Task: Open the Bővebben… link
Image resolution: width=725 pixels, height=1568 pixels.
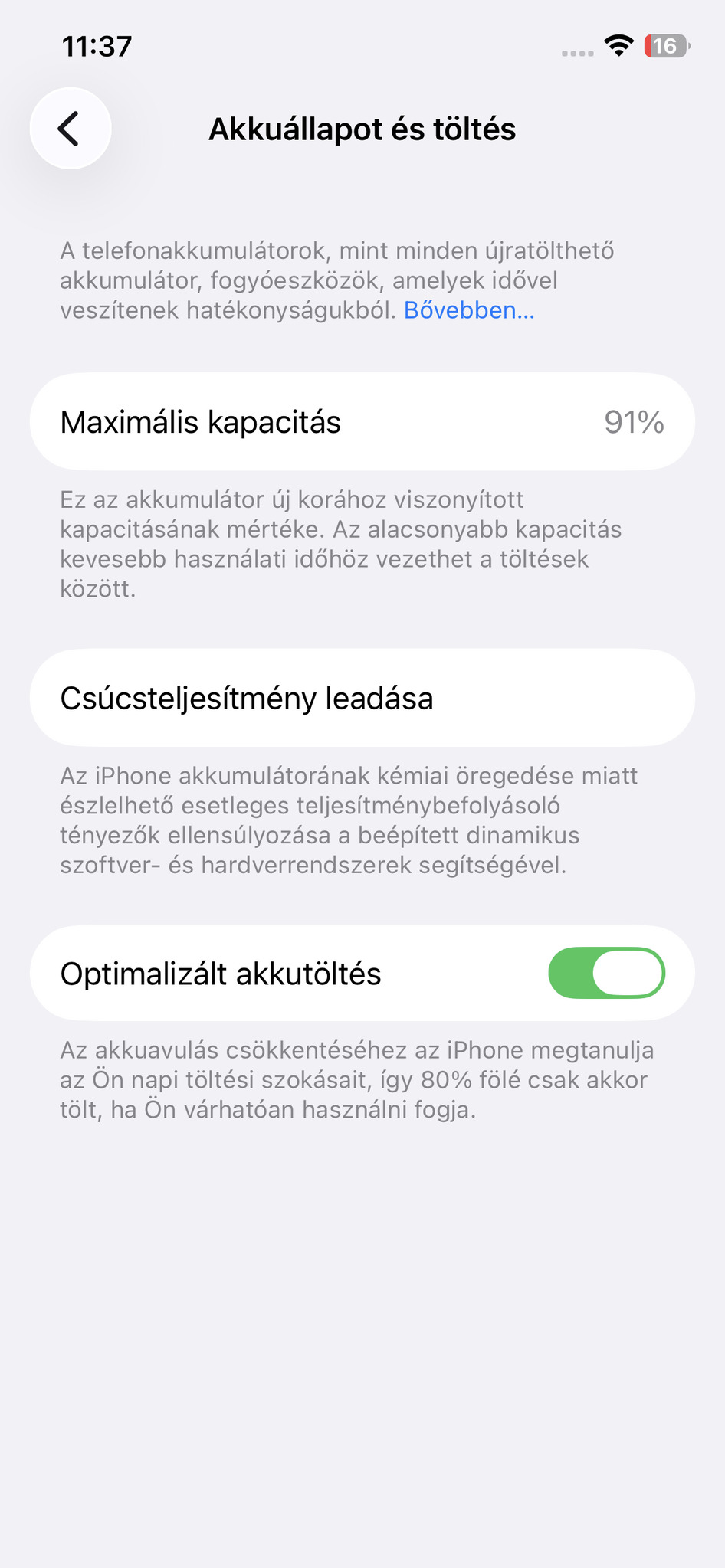Action: point(469,310)
